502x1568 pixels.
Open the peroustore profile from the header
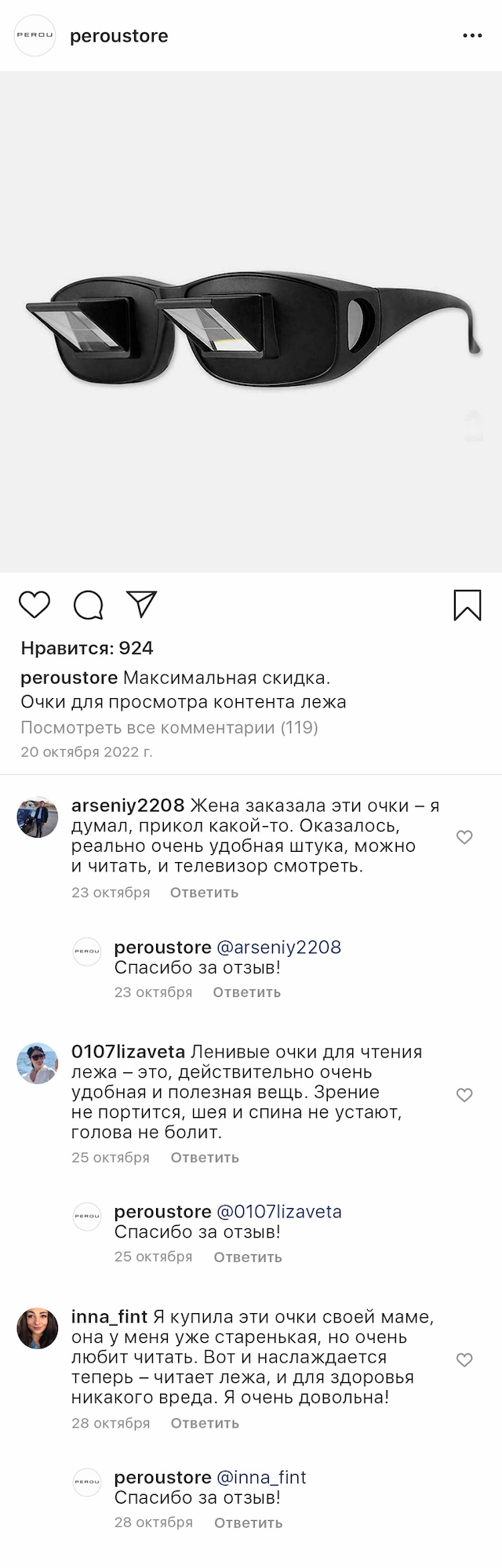click(118, 36)
